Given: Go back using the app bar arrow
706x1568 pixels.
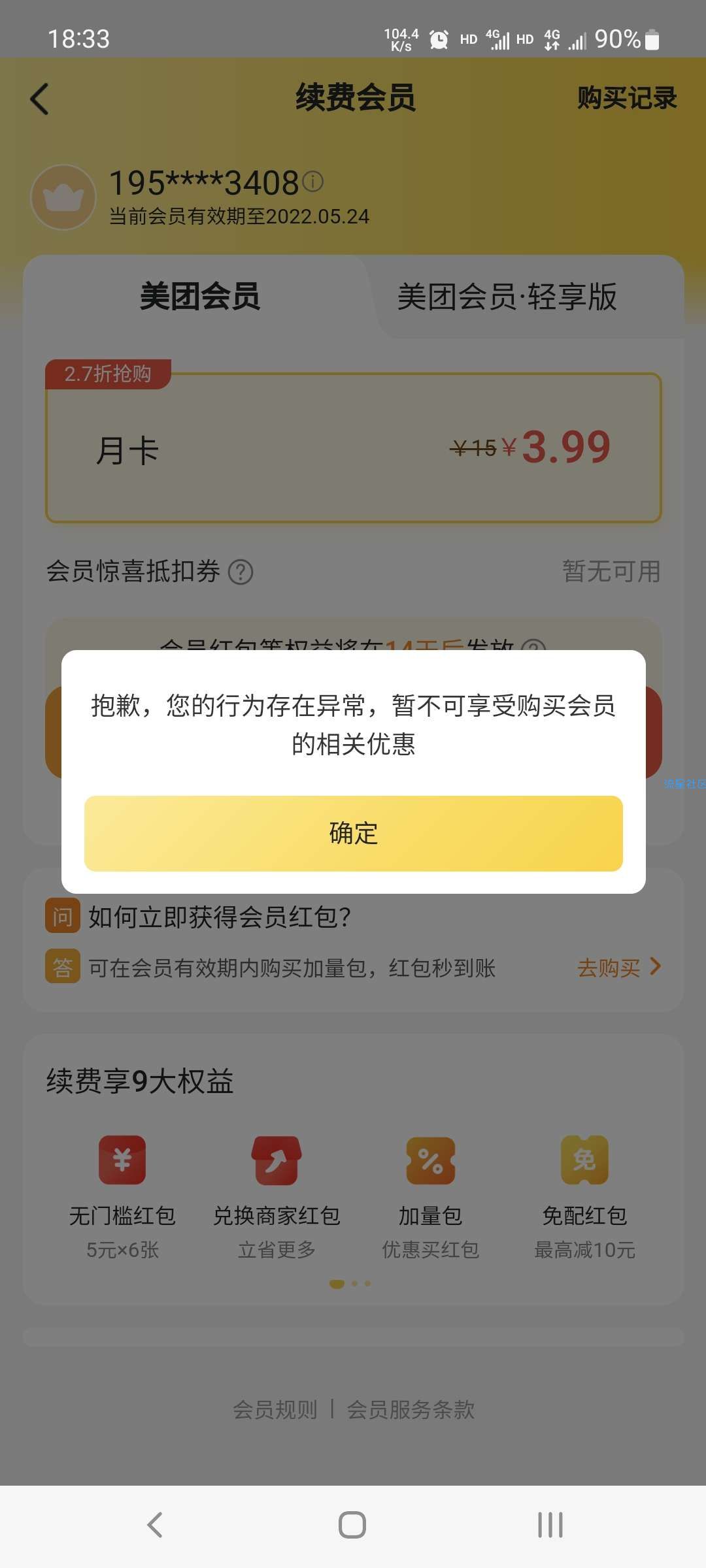Looking at the screenshot, I should (x=39, y=99).
